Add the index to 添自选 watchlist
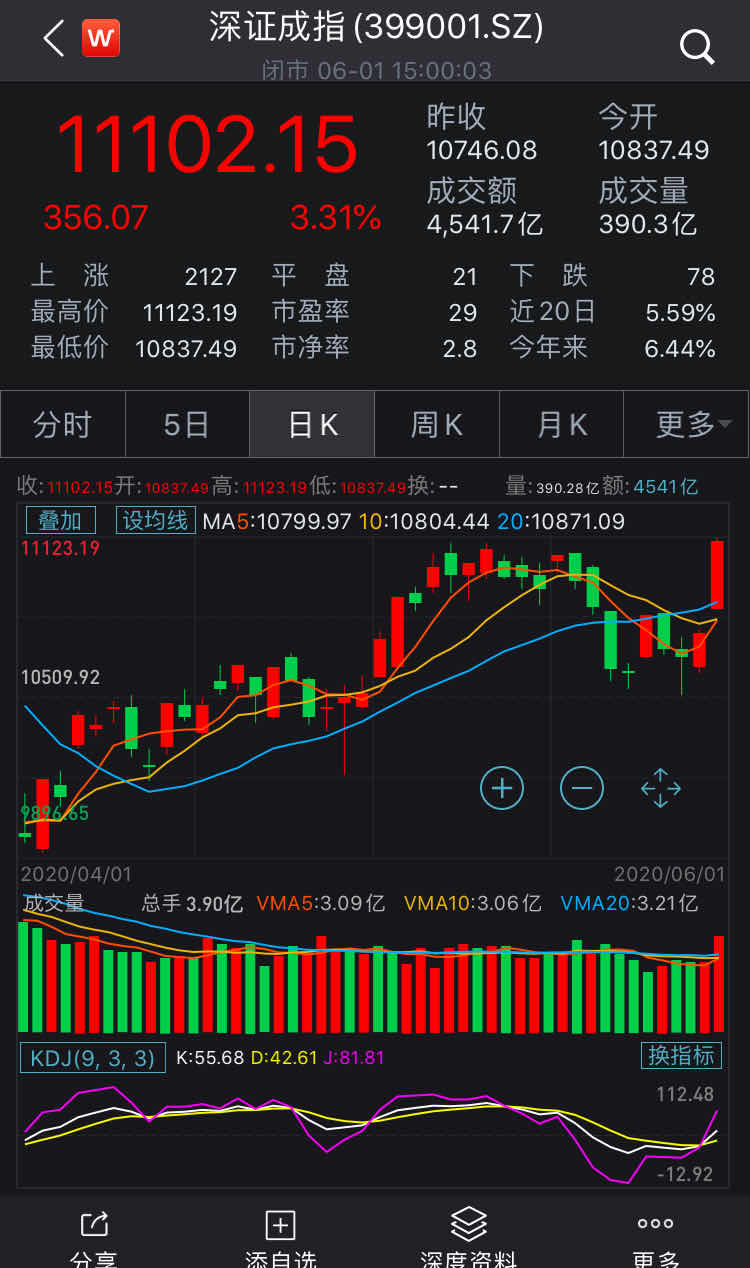This screenshot has width=750, height=1268. click(x=280, y=1237)
